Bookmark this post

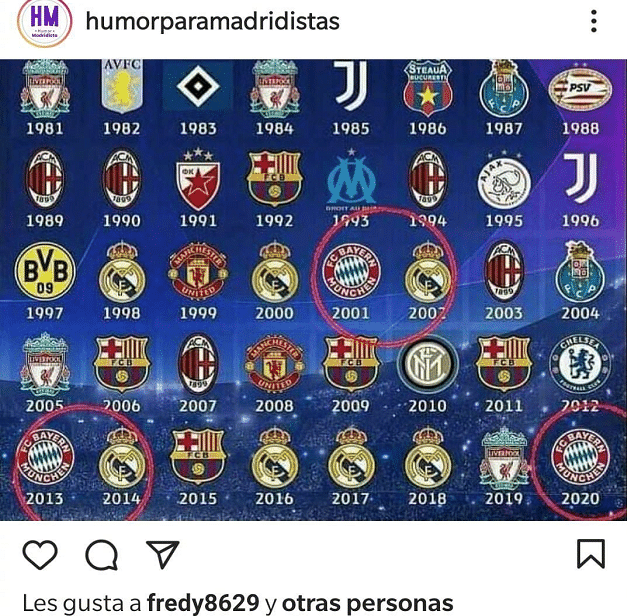pos(591,555)
